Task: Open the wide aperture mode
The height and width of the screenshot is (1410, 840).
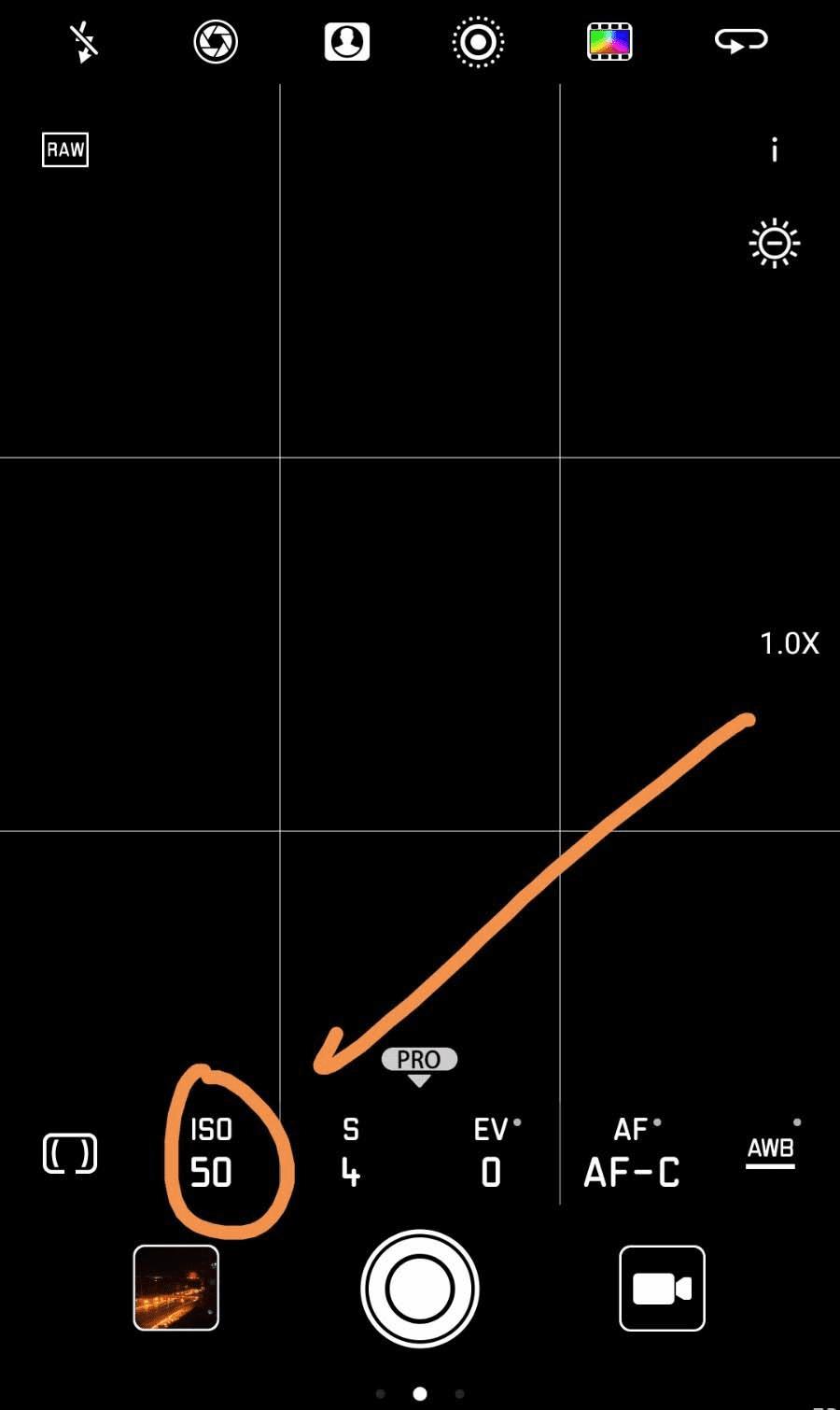Action: [x=216, y=42]
